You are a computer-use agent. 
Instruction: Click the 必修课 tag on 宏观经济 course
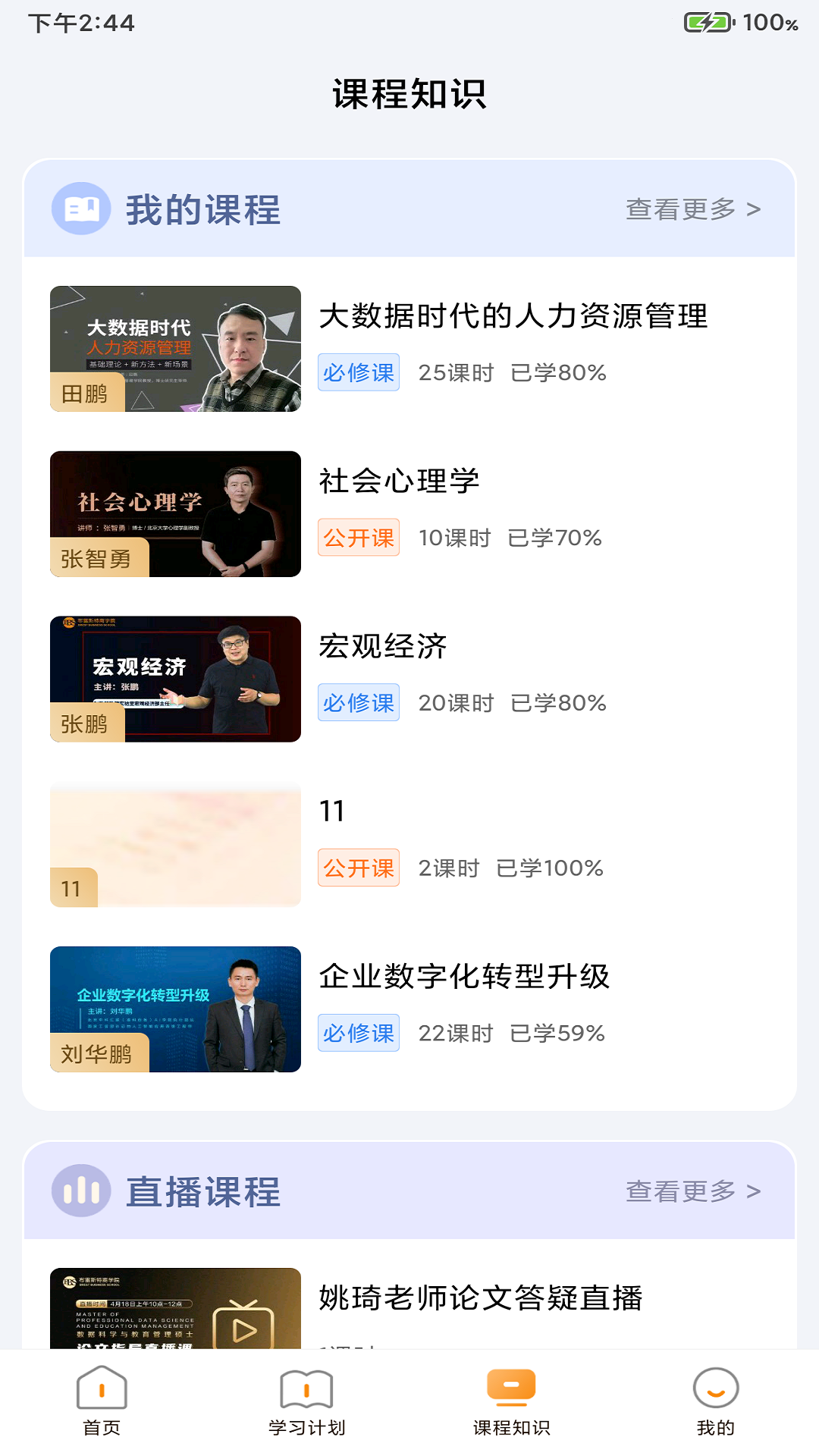[x=358, y=702]
